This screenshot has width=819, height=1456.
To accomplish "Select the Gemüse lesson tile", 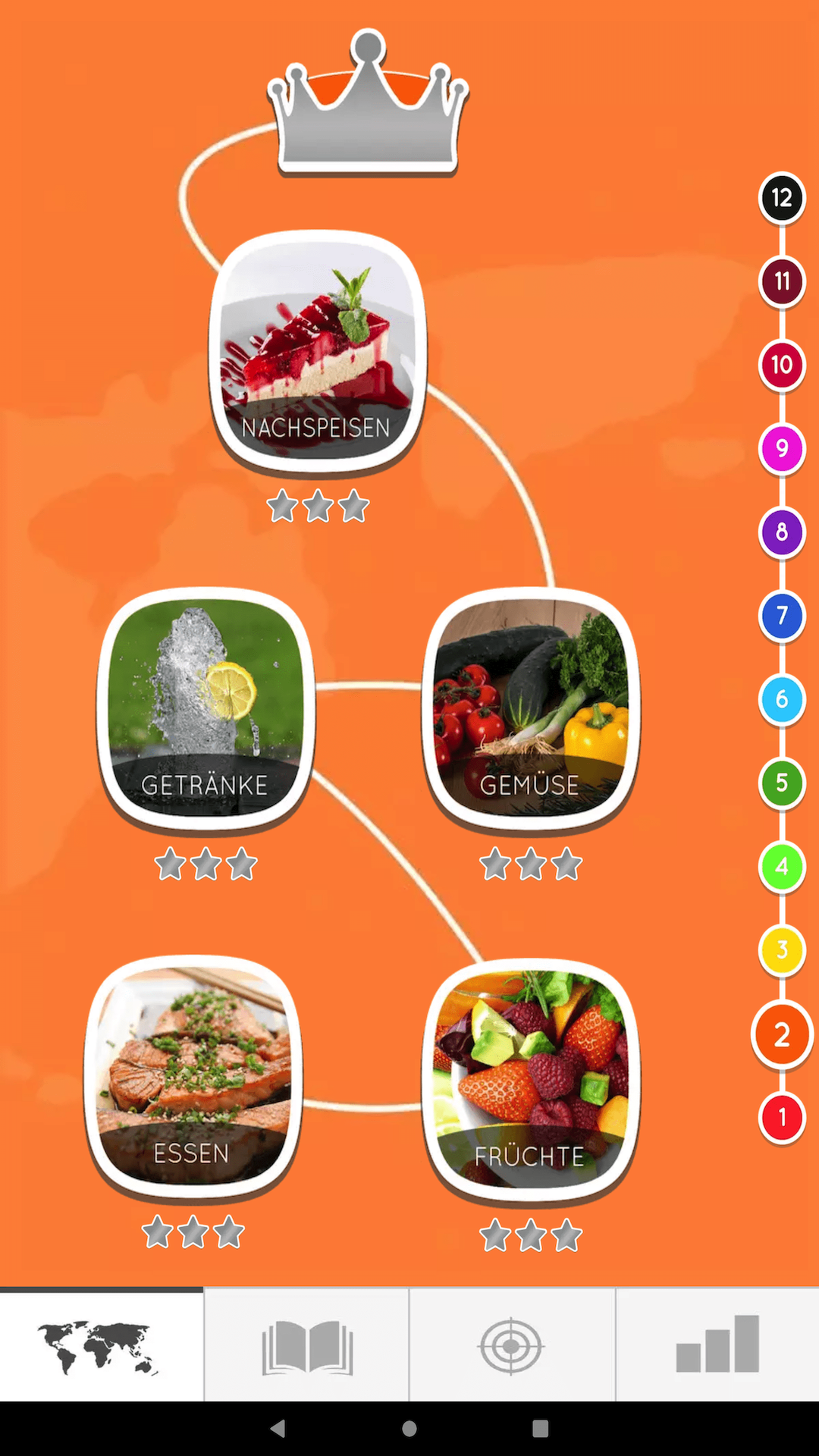I will pos(531,707).
